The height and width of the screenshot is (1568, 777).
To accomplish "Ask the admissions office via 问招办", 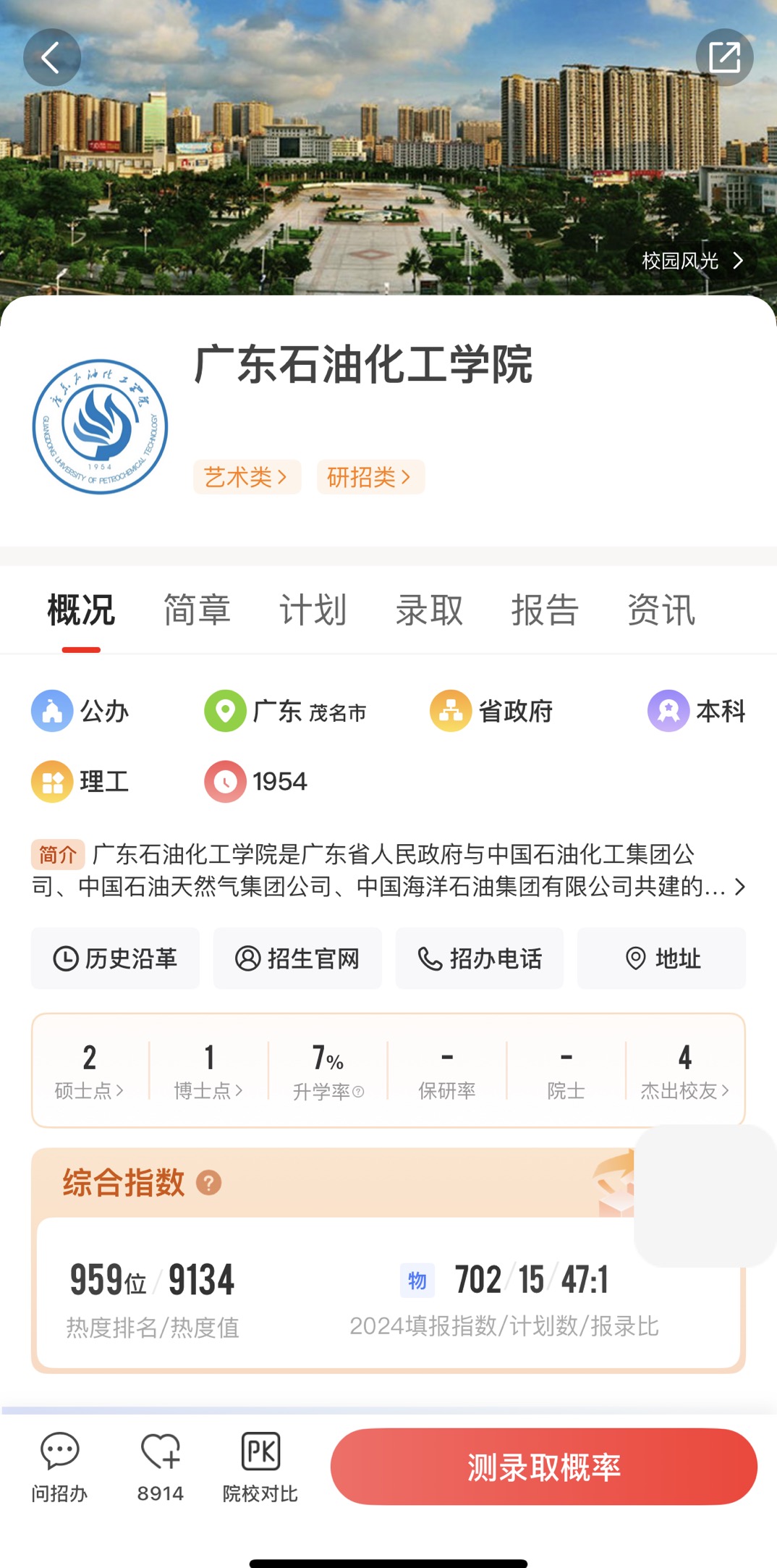I will (x=59, y=1467).
